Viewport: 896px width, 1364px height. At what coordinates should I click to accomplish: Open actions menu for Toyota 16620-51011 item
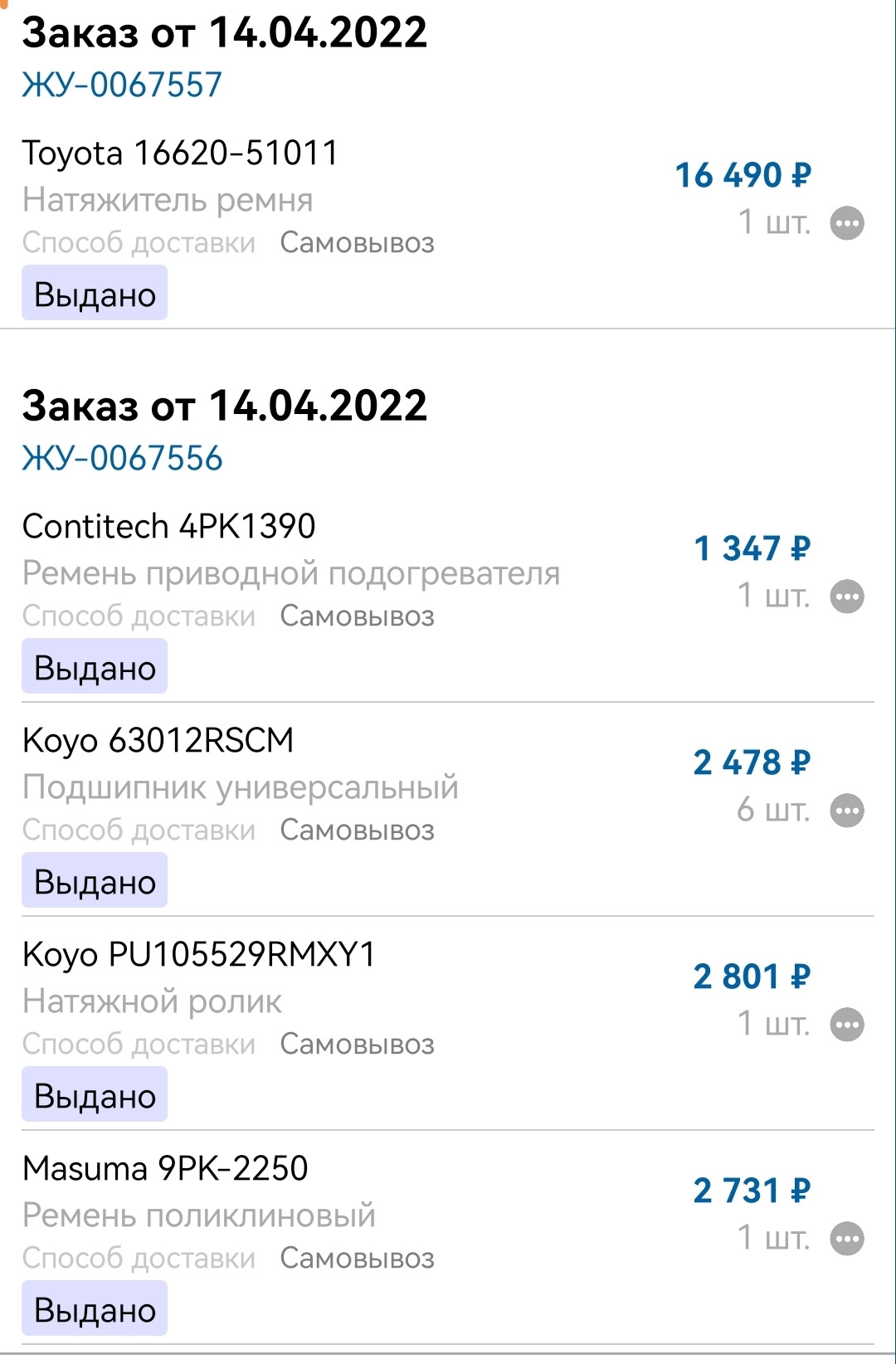[846, 224]
